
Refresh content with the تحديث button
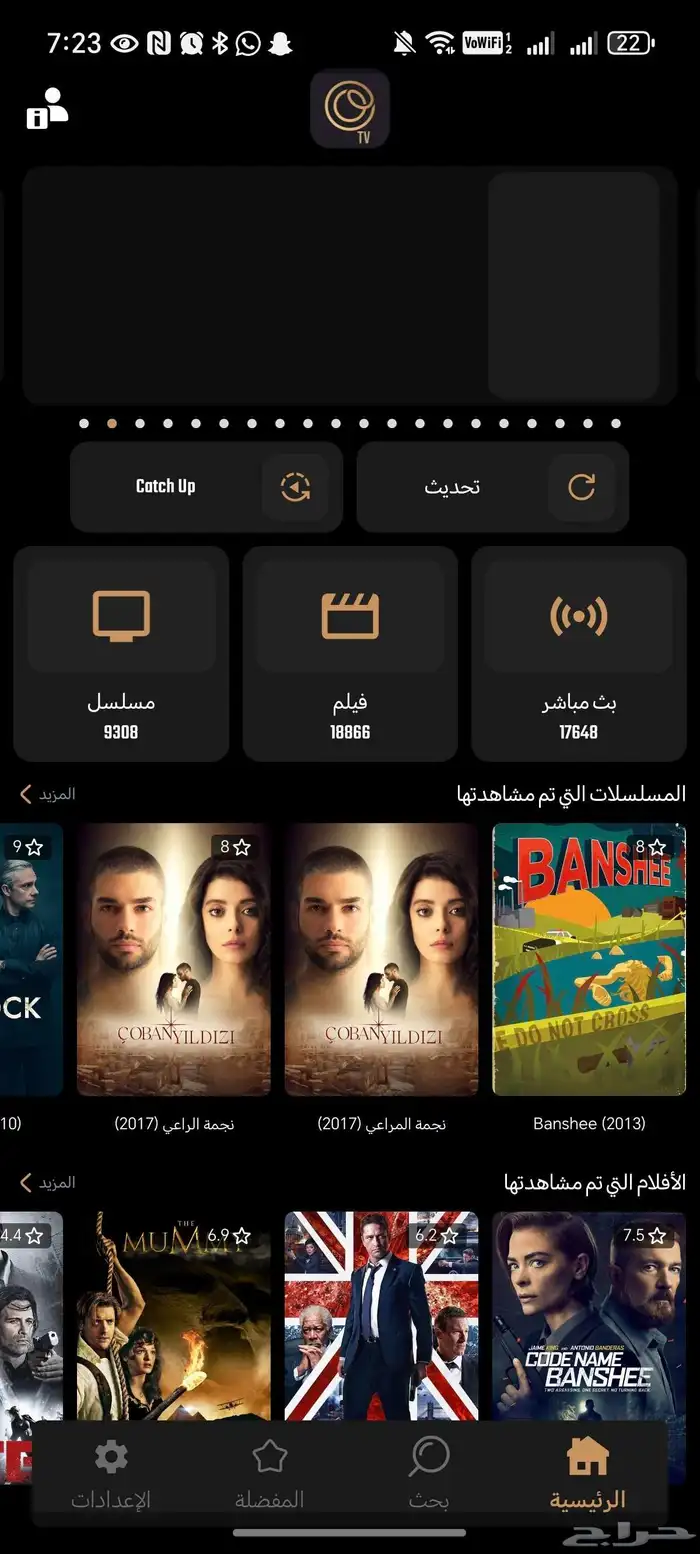pyautogui.click(x=492, y=487)
